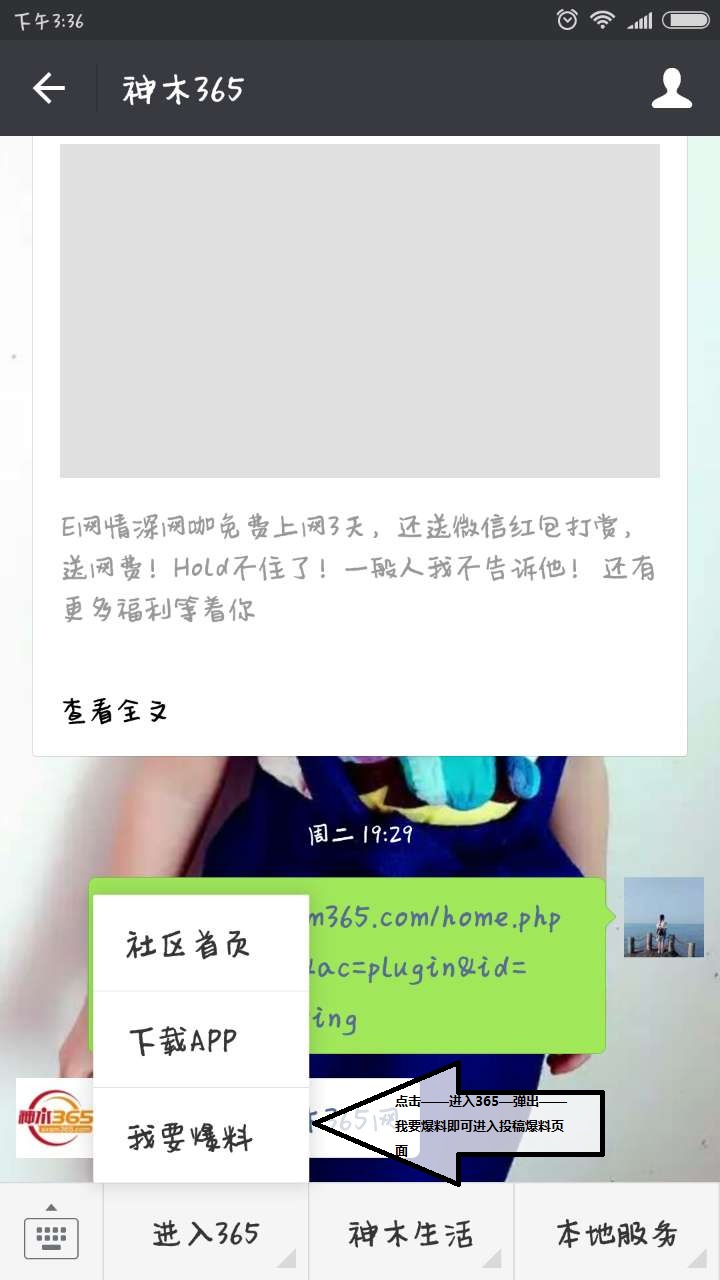Open the 神木生活 bottom menu
Viewport: 720px width, 1280px height.
411,1233
